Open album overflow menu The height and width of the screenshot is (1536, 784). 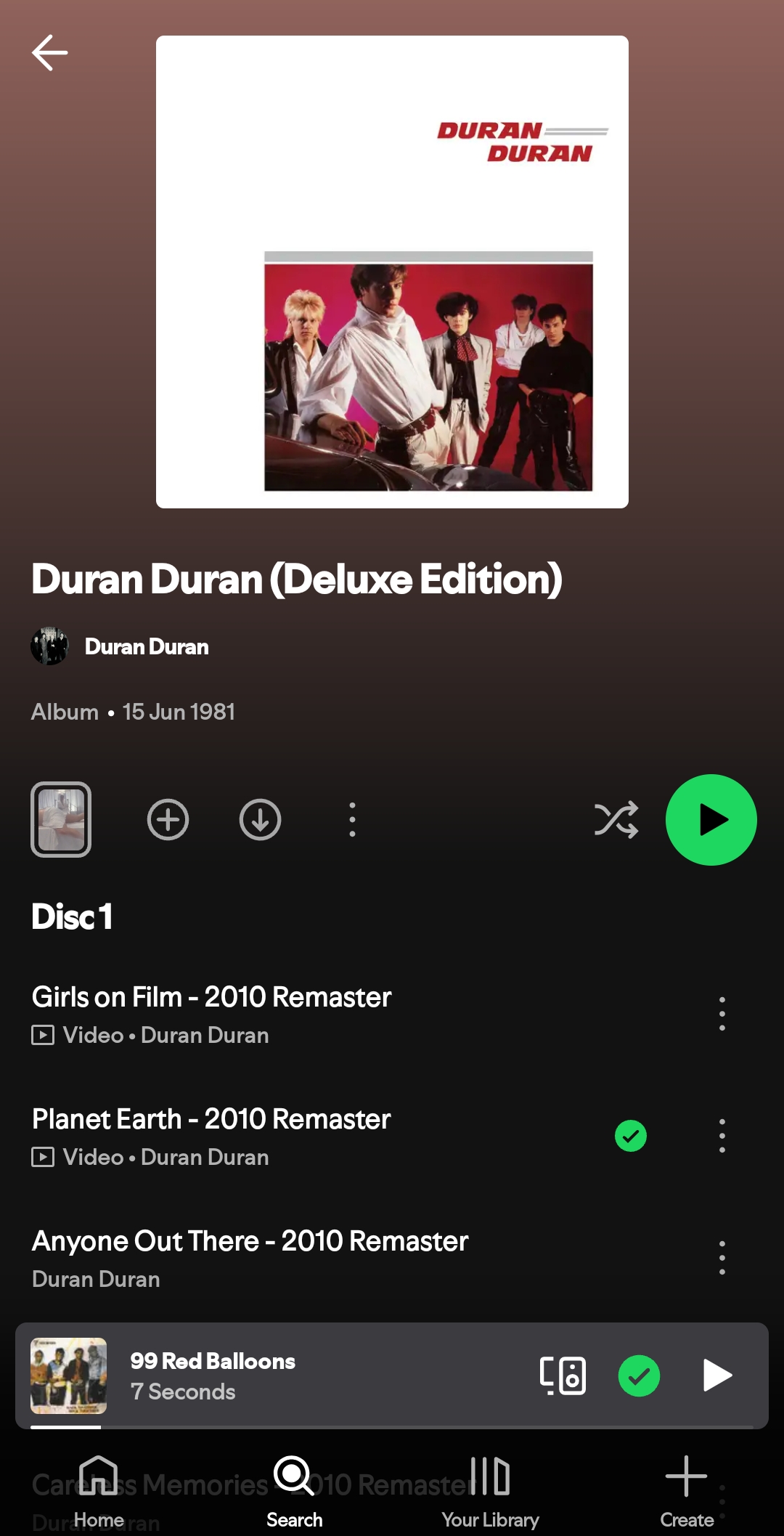pyautogui.click(x=352, y=819)
